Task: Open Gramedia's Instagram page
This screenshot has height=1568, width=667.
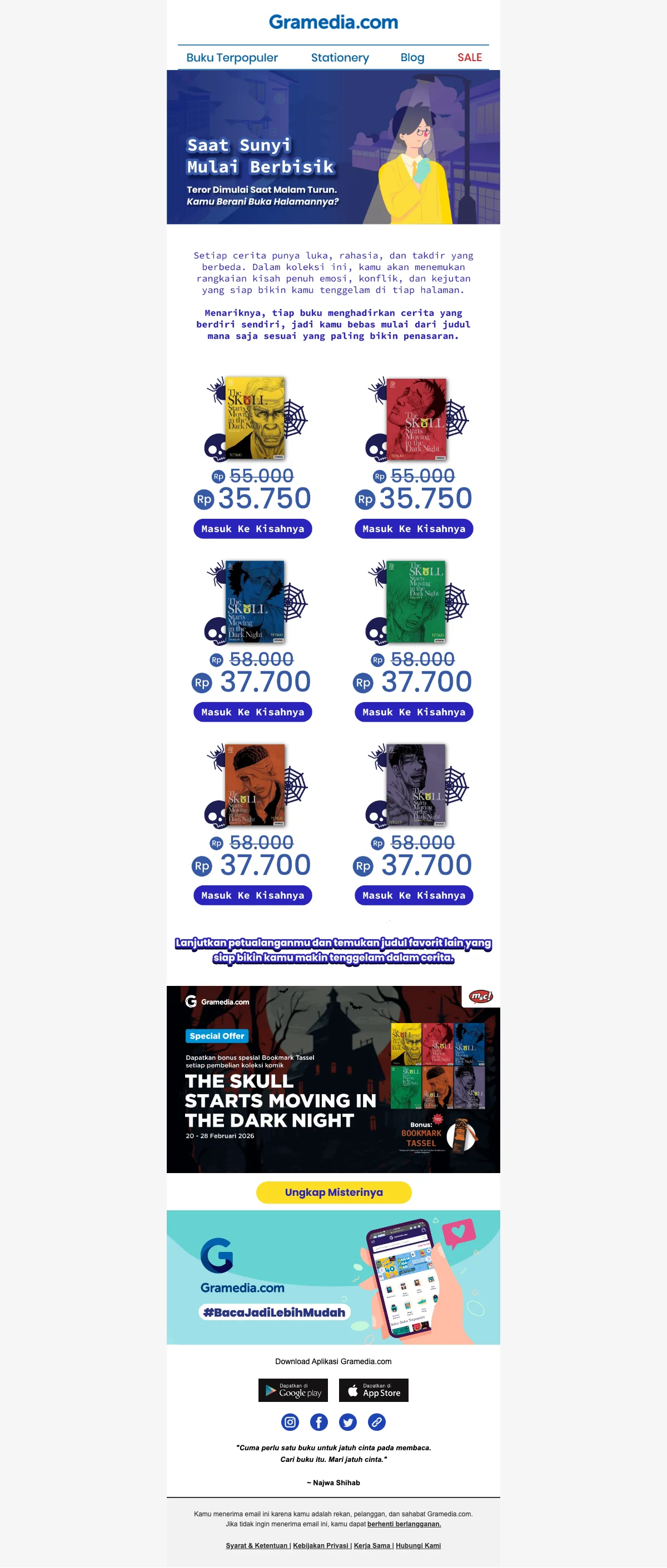Action: (x=290, y=1422)
